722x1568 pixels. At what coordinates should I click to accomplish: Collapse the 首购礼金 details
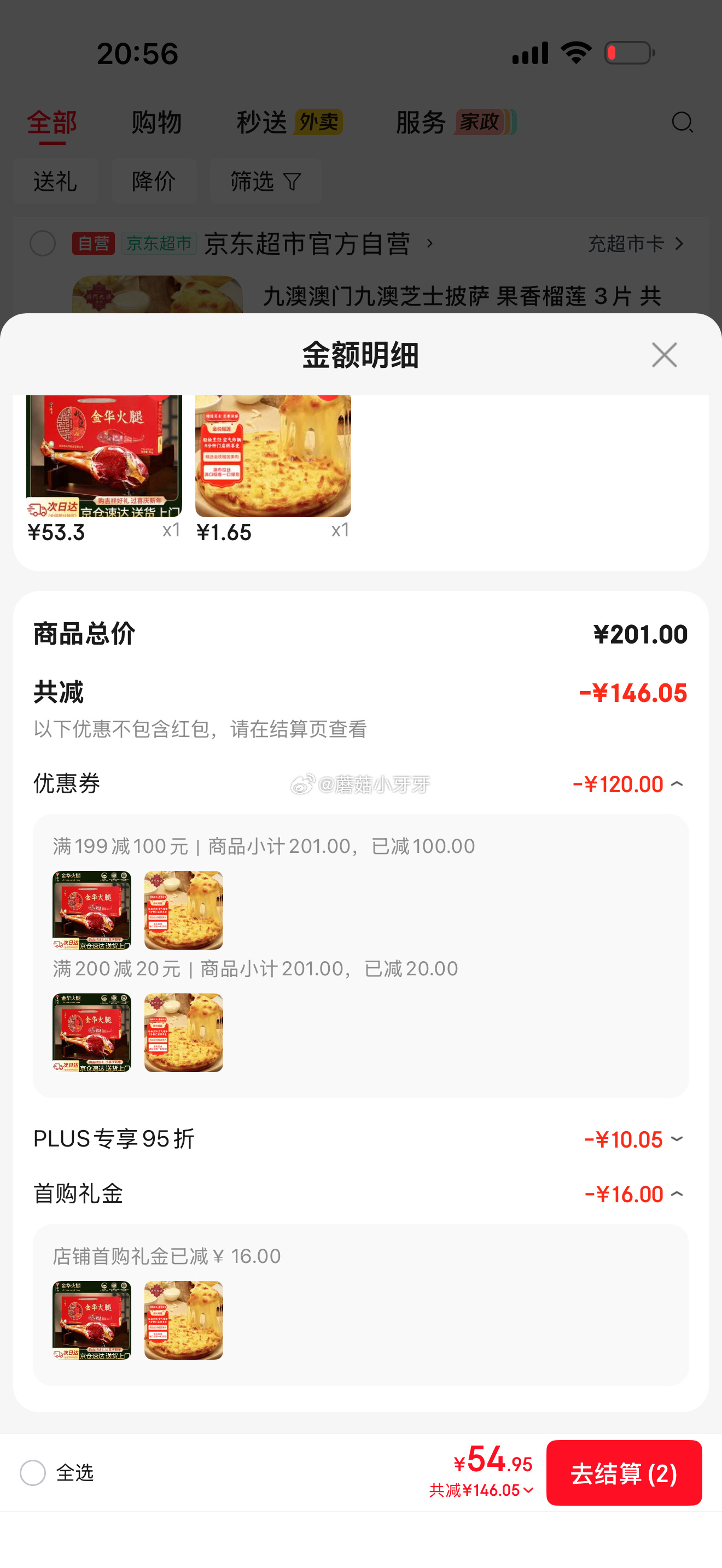point(677,1194)
